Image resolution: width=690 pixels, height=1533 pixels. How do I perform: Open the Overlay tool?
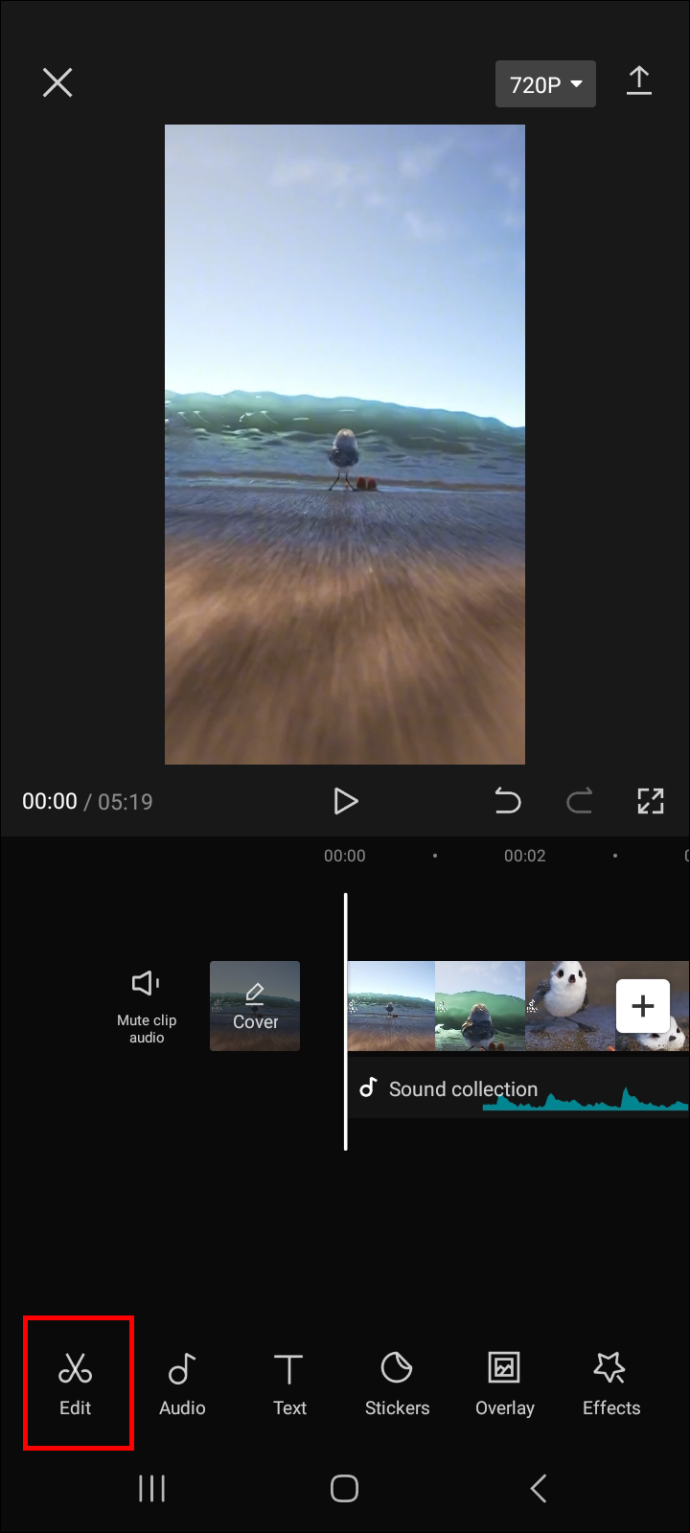505,1384
